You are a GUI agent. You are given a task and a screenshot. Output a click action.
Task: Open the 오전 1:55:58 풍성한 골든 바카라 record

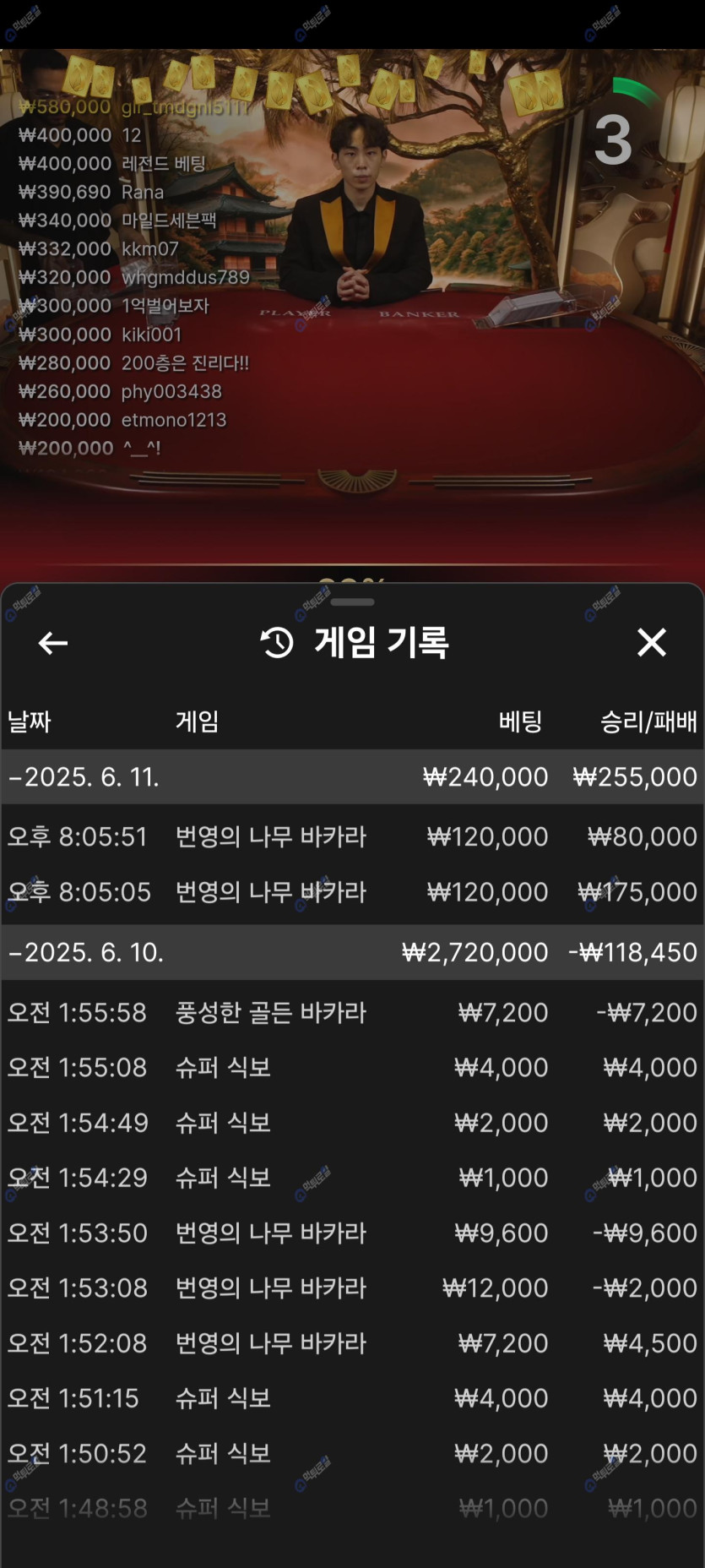click(x=352, y=1012)
